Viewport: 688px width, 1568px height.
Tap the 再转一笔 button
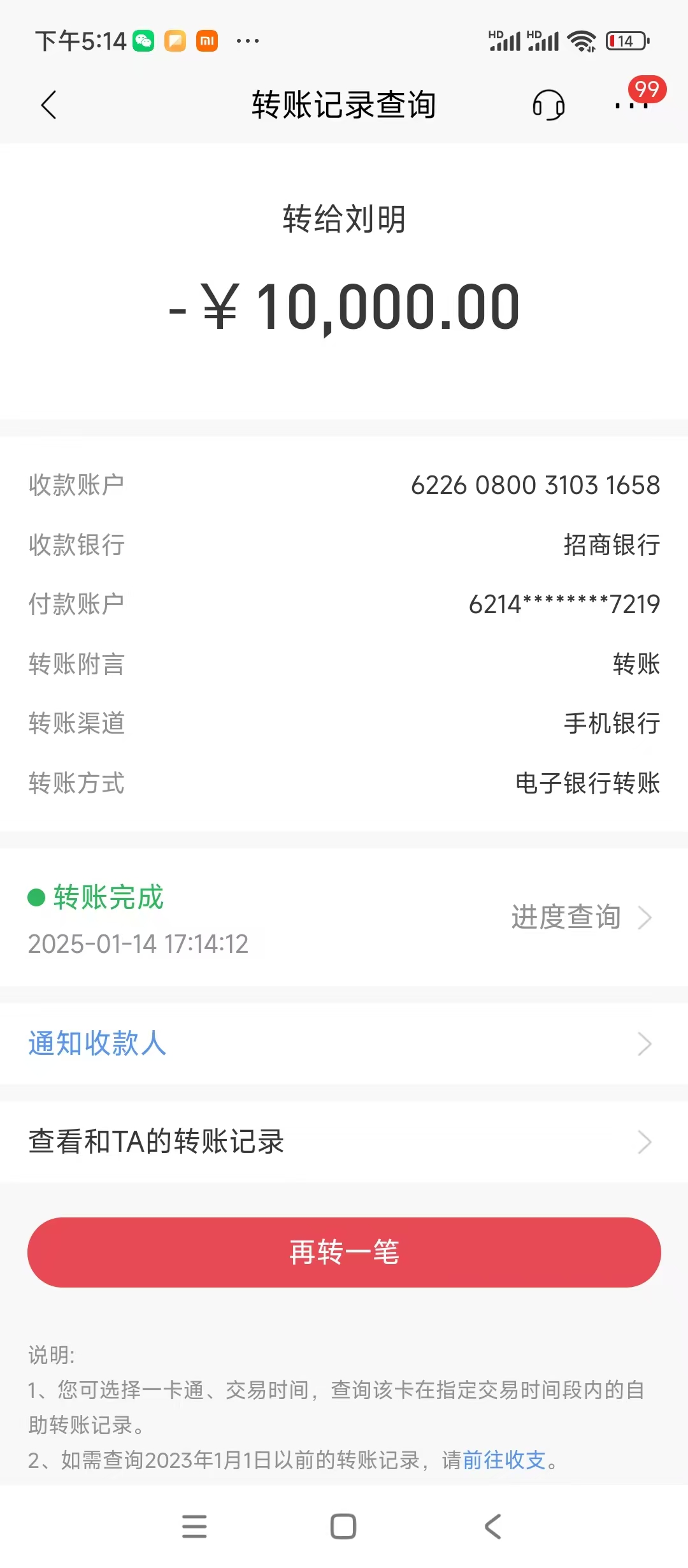click(344, 1252)
